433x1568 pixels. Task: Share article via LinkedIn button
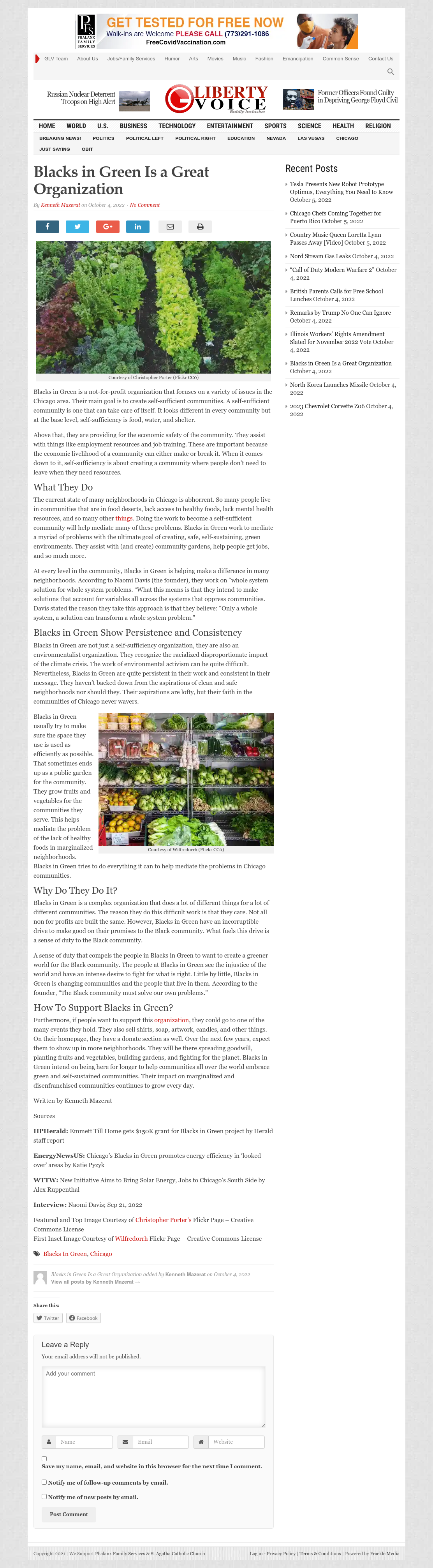[138, 226]
